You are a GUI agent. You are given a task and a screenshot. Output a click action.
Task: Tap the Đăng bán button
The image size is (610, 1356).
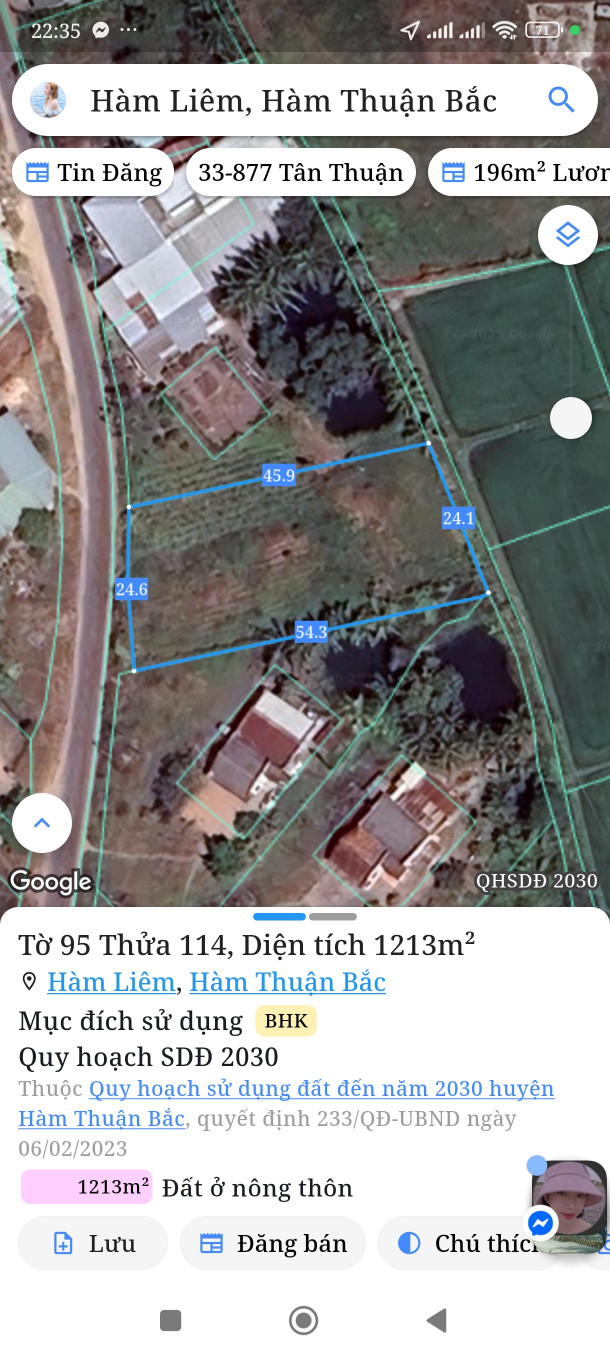pos(273,1243)
